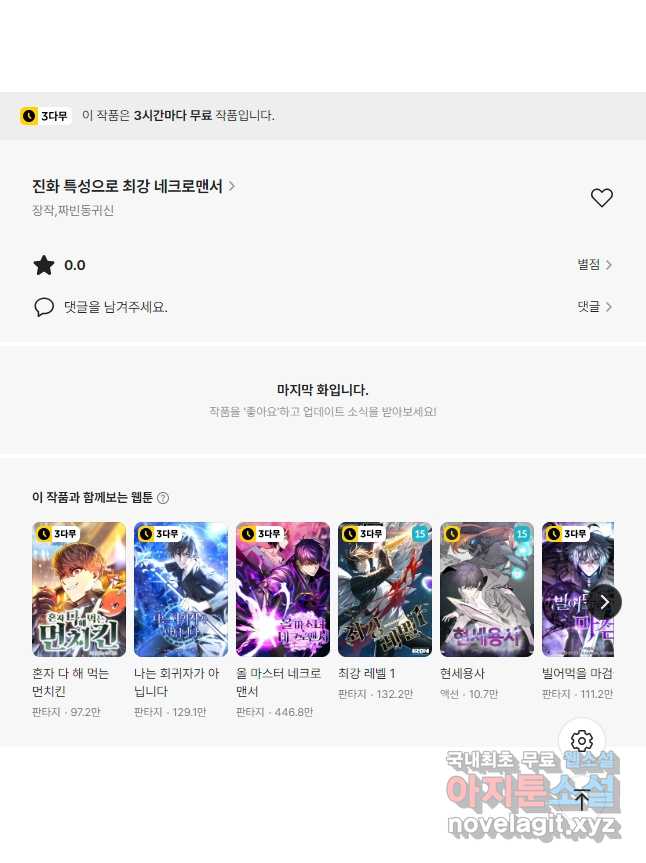
Task: Open the 댓글 comments page
Action: (594, 307)
